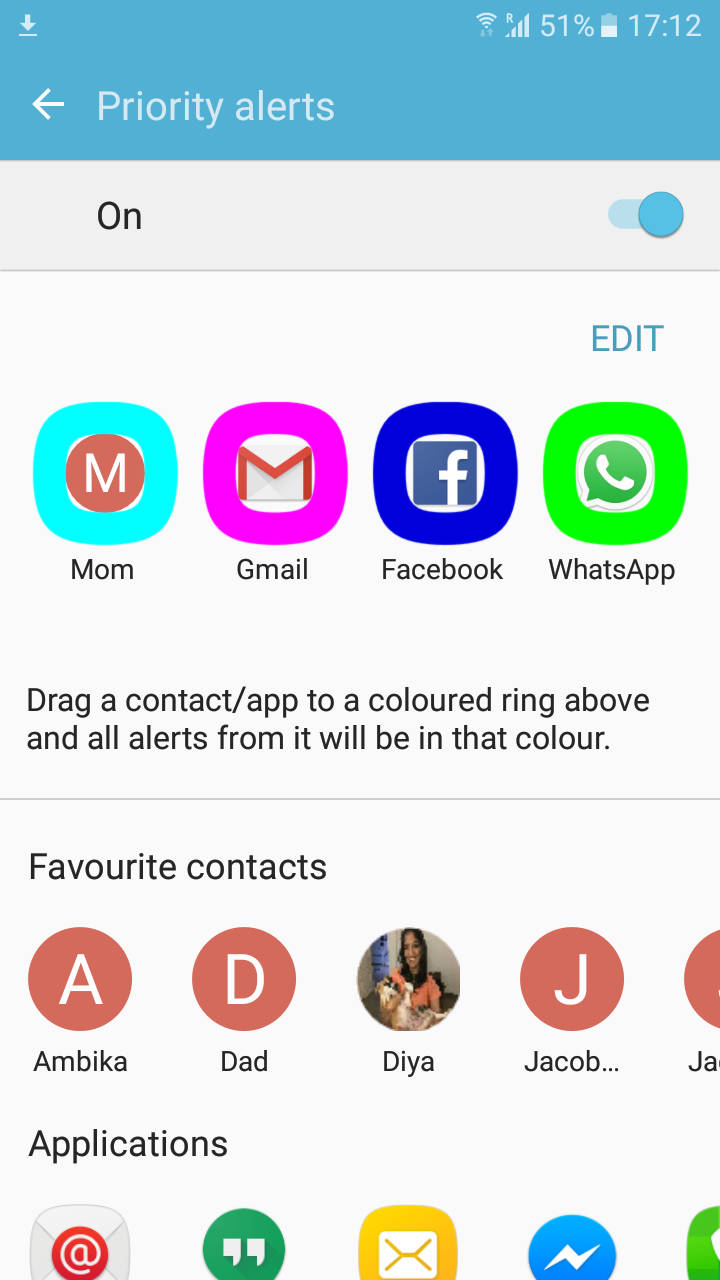Select the magenta Gmail ring
This screenshot has height=1280, width=720.
point(275,473)
